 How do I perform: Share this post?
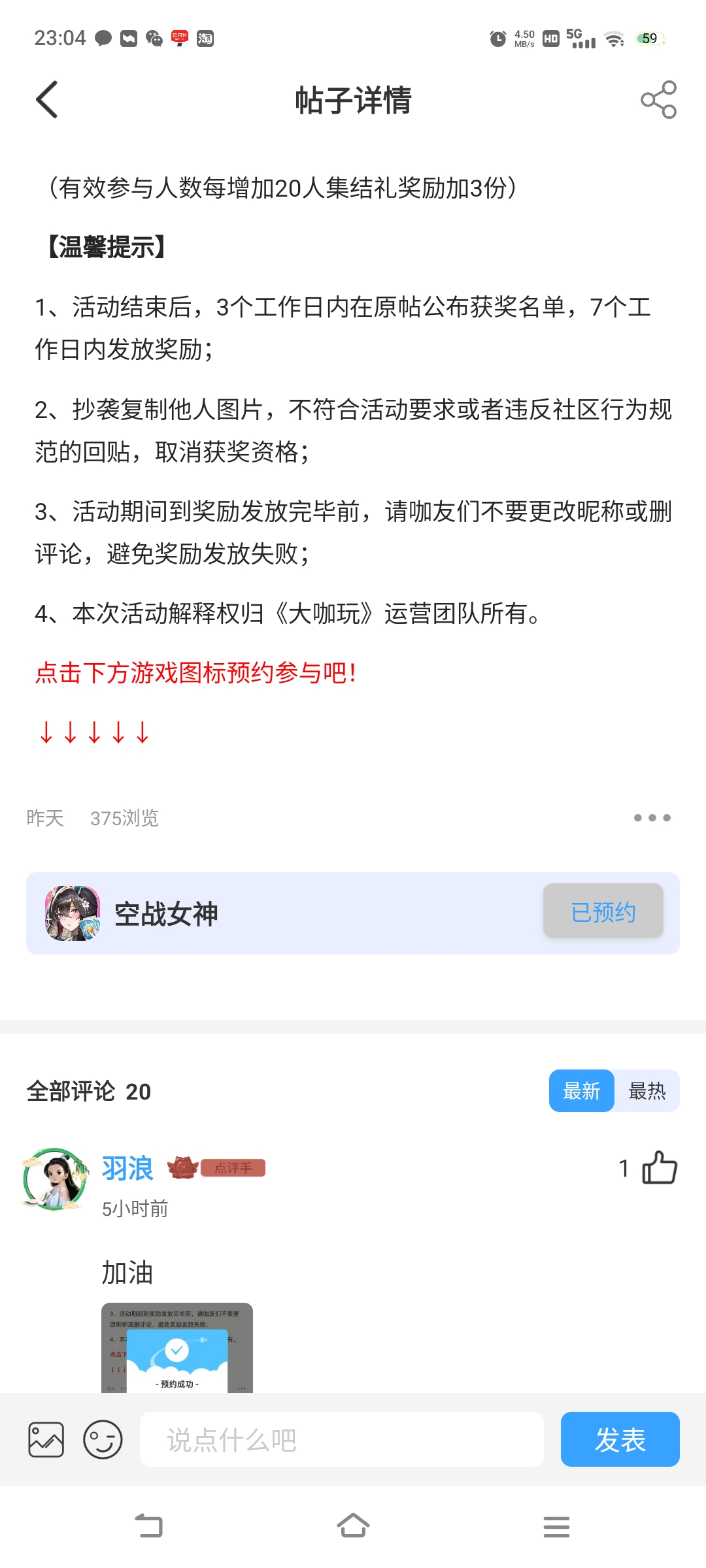click(658, 99)
